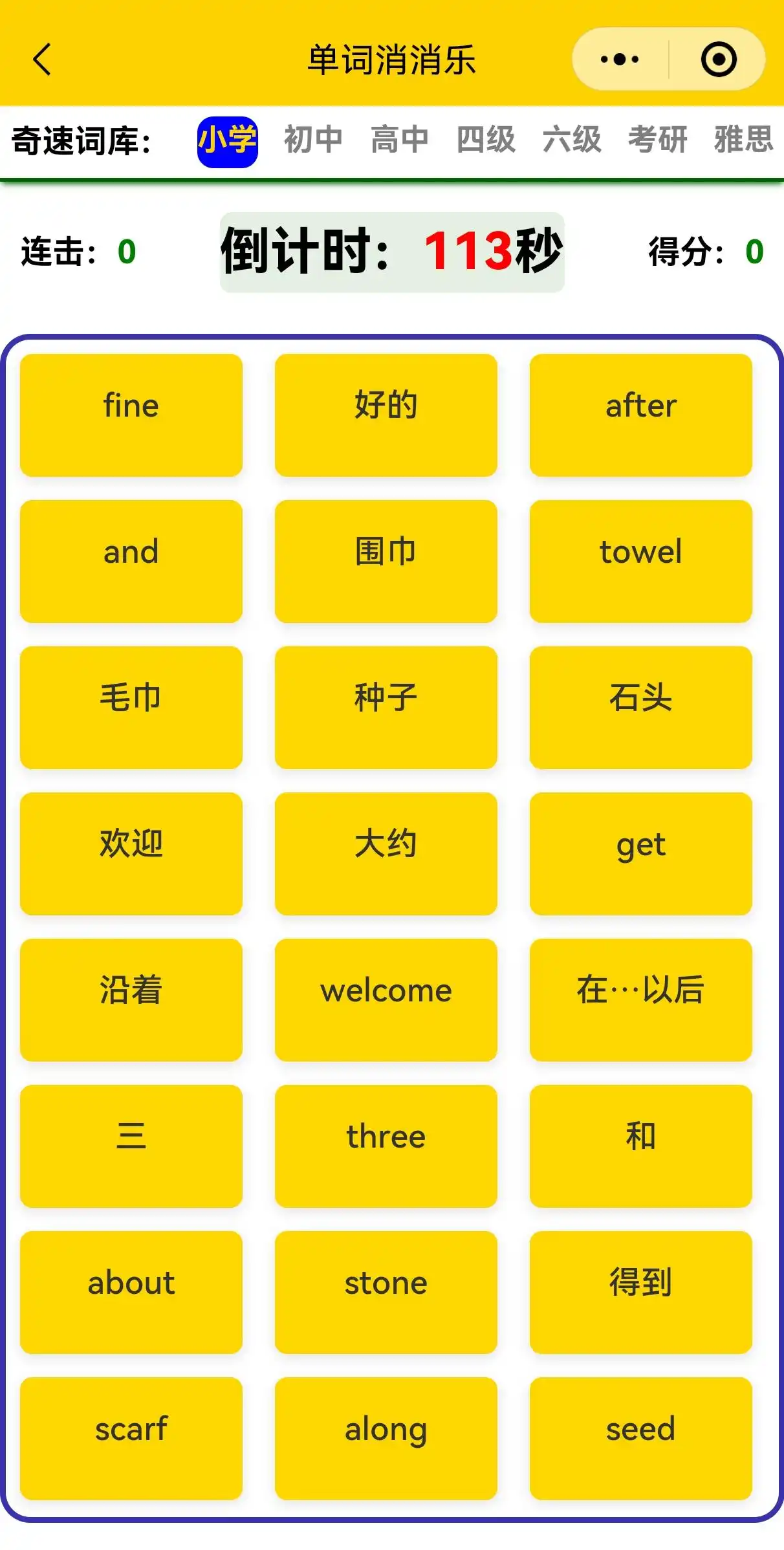Select the 石头 tile
784x1550 pixels.
point(640,707)
